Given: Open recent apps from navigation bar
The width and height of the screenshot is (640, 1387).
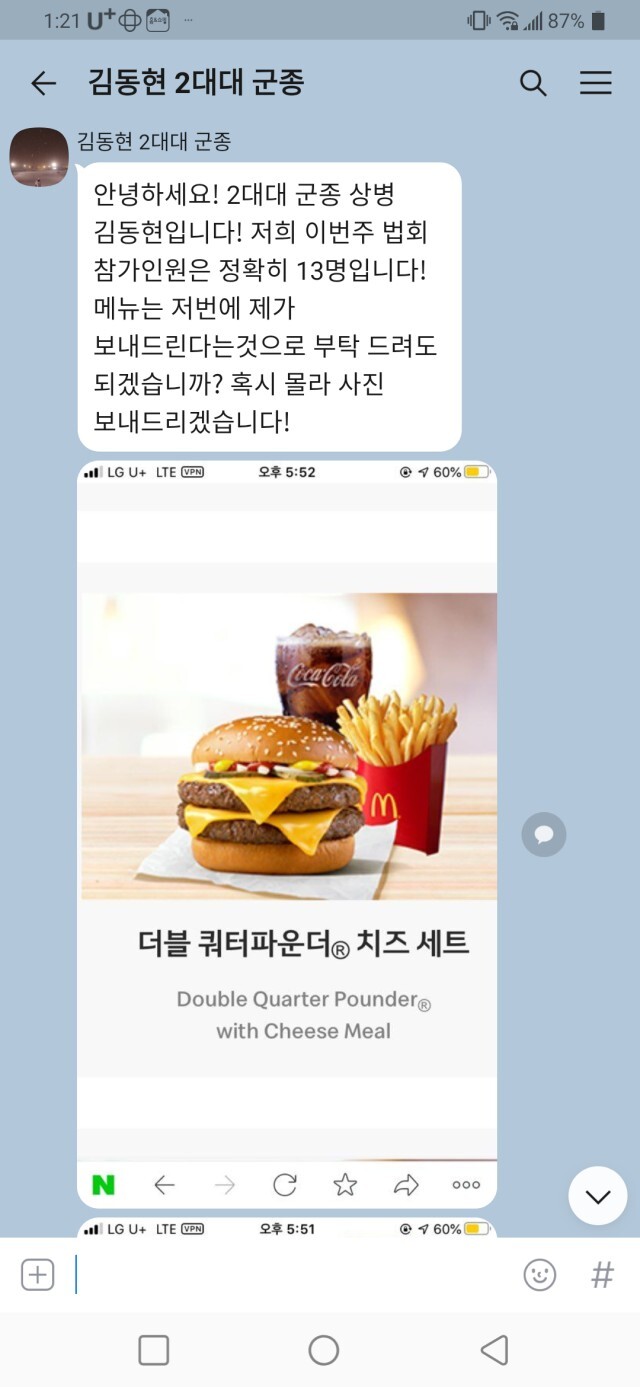Looking at the screenshot, I should click(x=153, y=1350).
